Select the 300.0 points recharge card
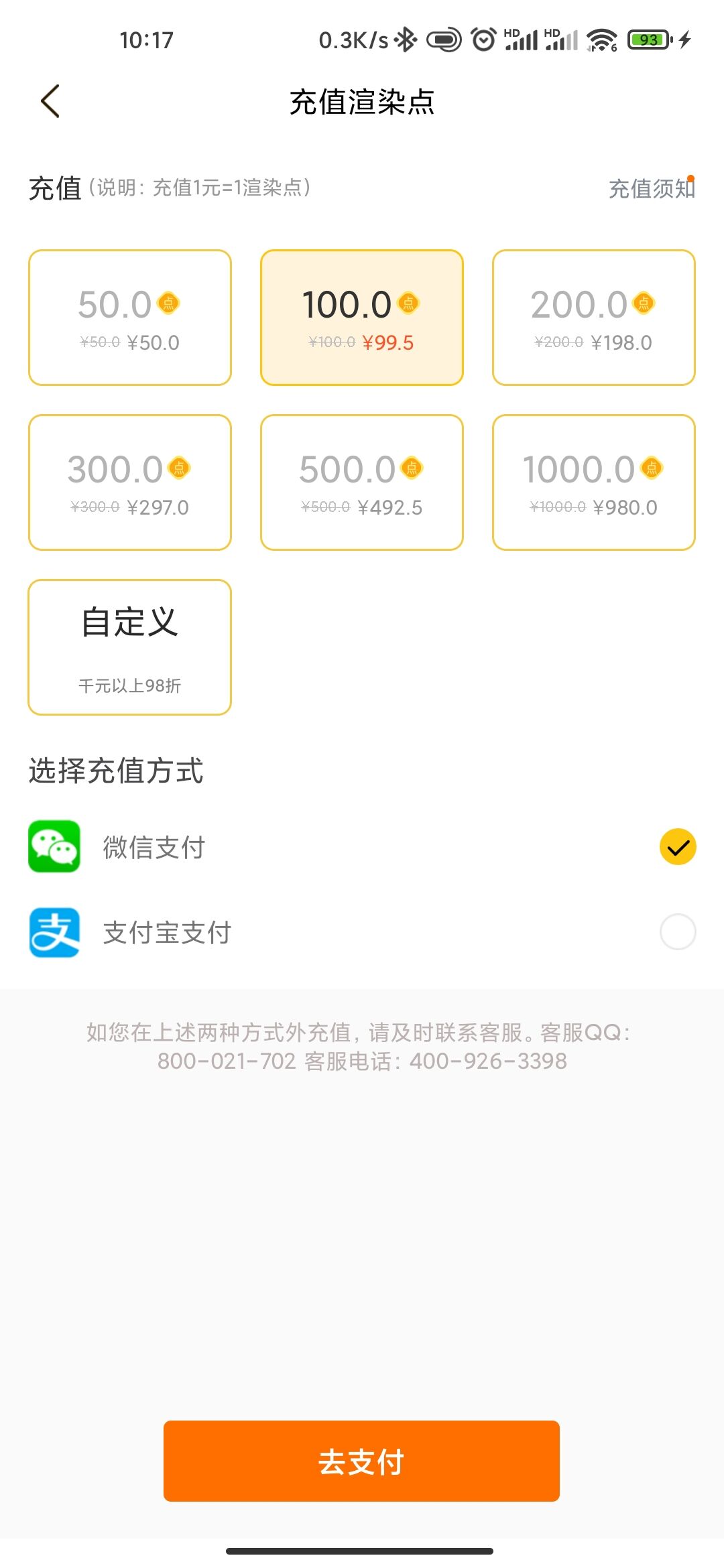 coord(130,482)
